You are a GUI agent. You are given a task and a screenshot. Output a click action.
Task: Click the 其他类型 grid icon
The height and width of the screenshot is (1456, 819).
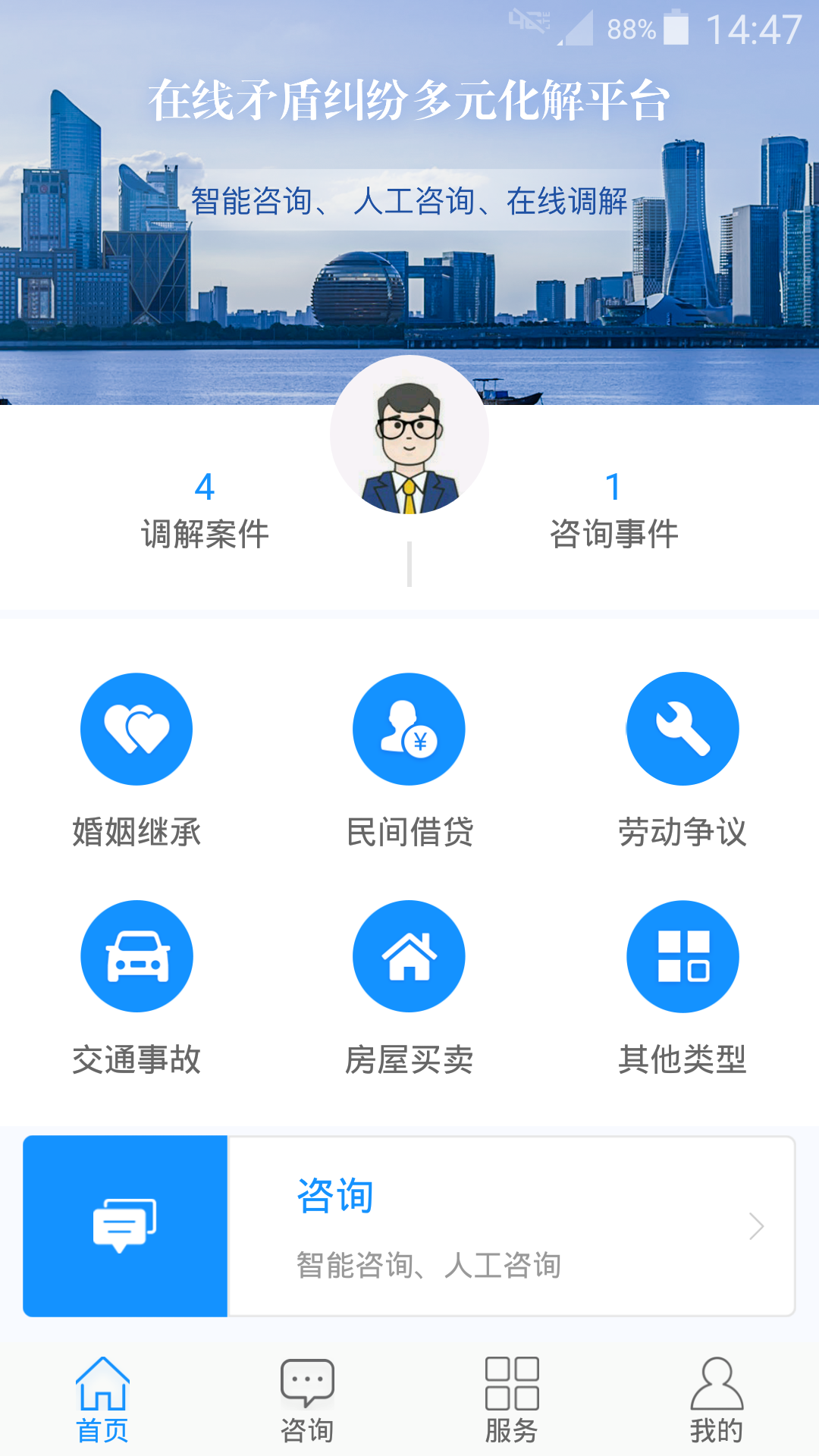[x=682, y=956]
